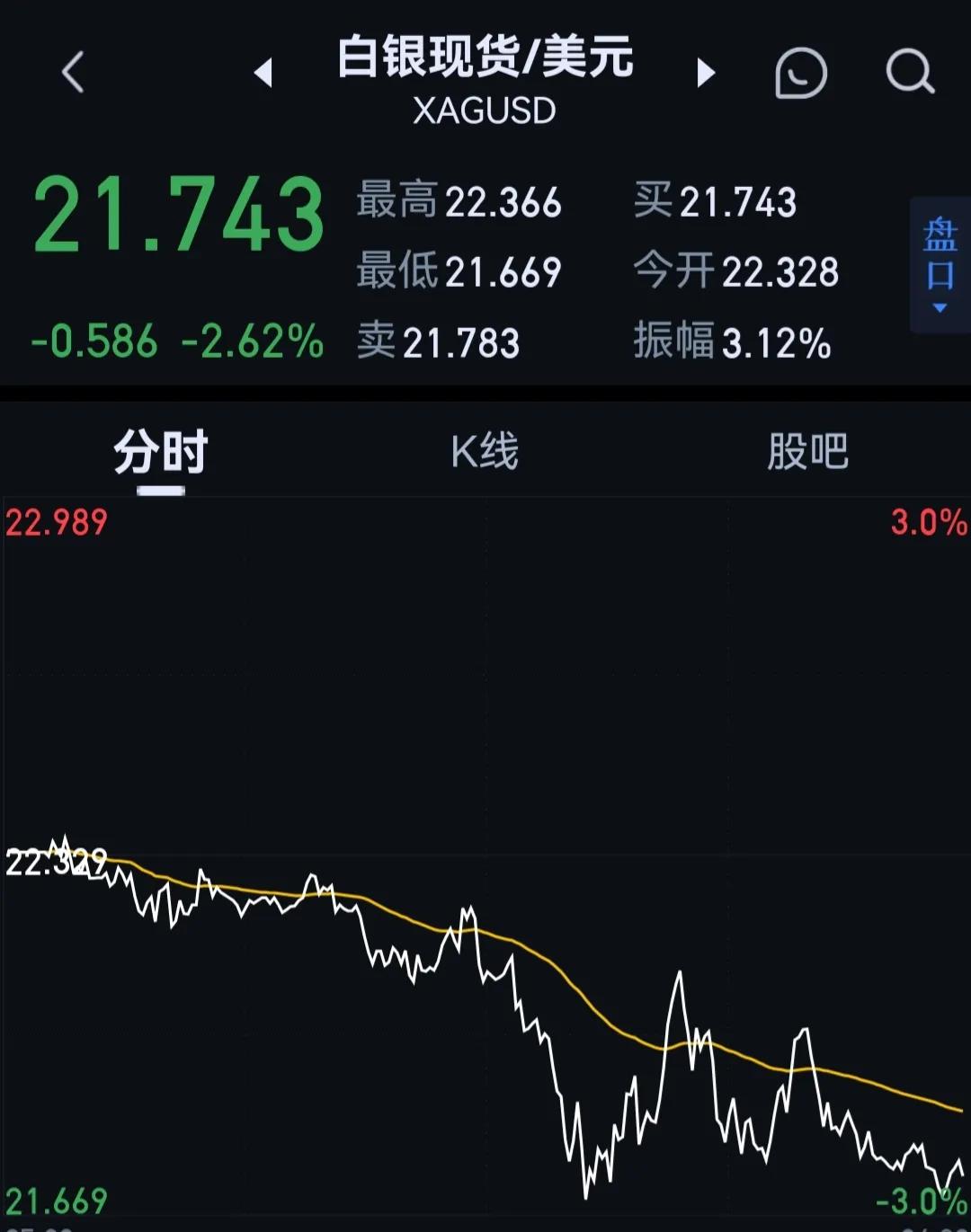Click the 最高 high value 22.366
The height and width of the screenshot is (1232, 971).
[503, 202]
